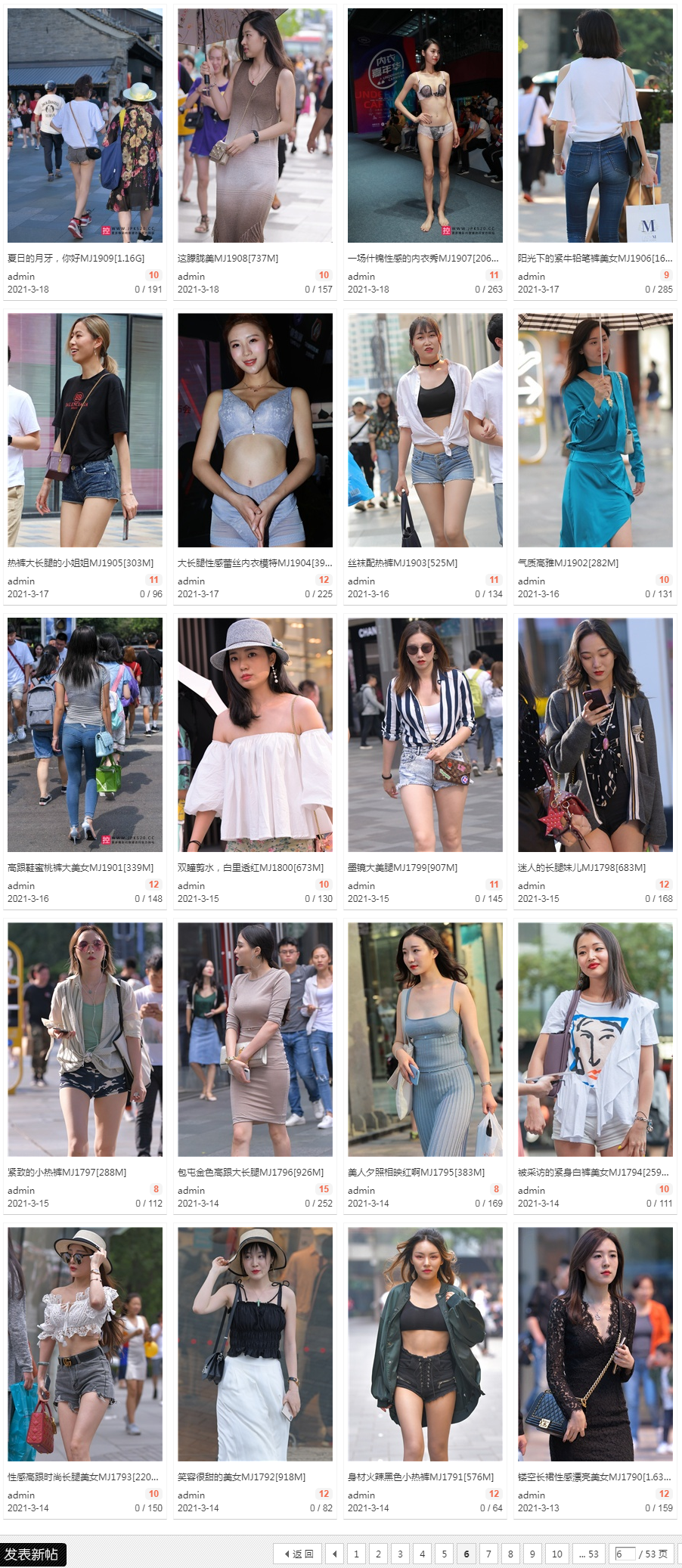Jump to last page 53

[588, 1554]
